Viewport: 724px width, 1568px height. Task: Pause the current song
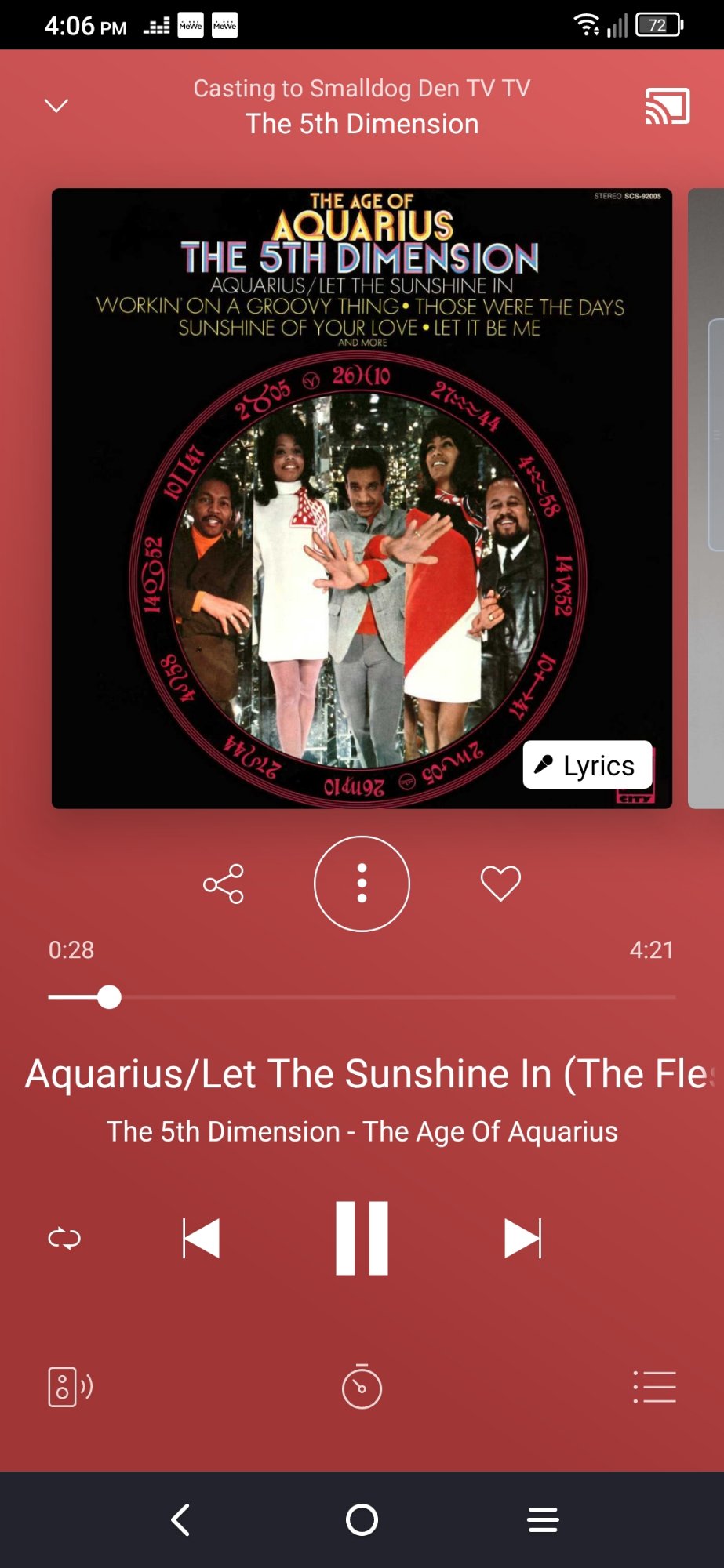pyautogui.click(x=362, y=1239)
